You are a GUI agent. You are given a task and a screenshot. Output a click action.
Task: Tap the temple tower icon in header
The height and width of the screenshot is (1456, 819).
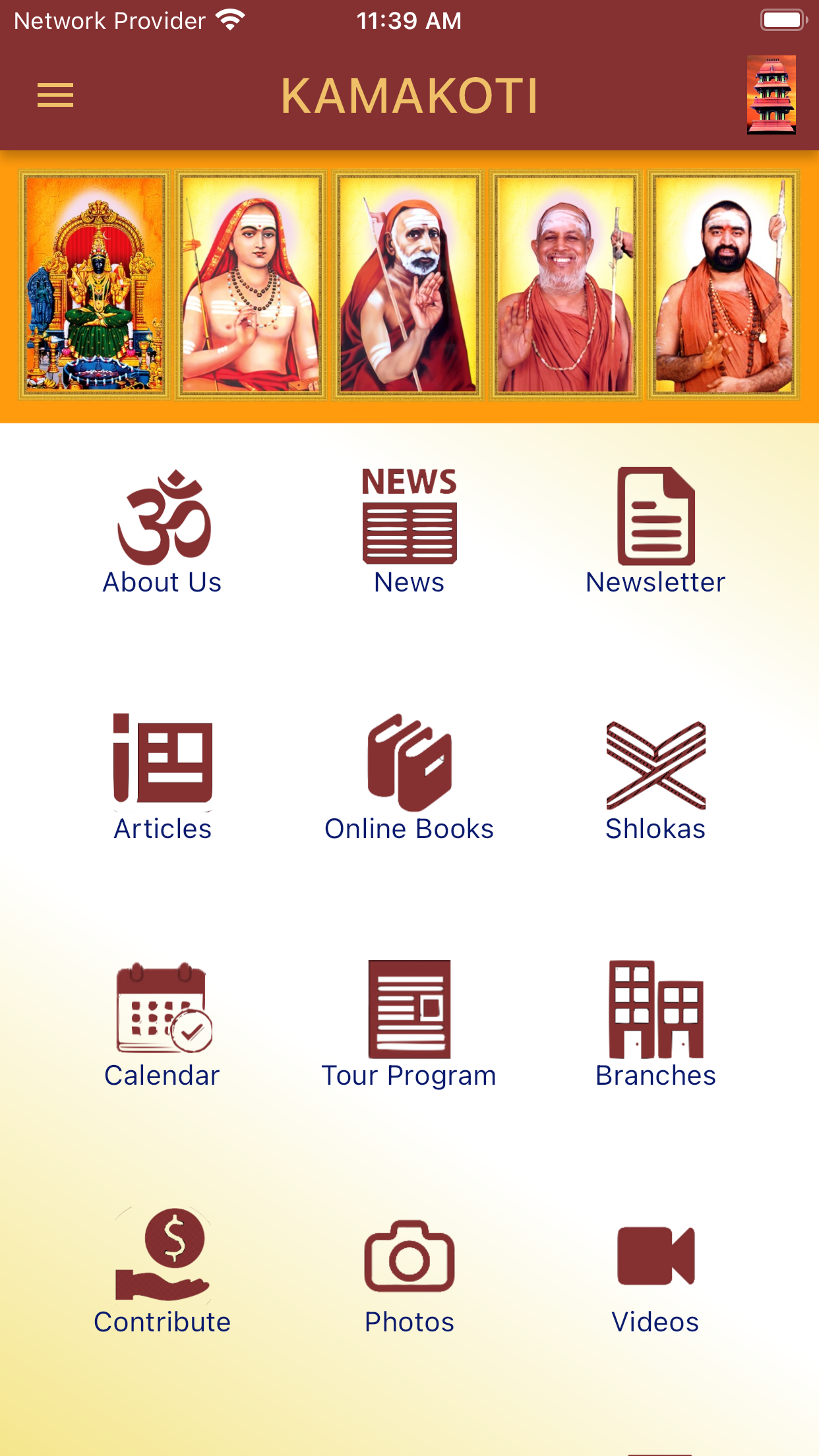point(771,96)
